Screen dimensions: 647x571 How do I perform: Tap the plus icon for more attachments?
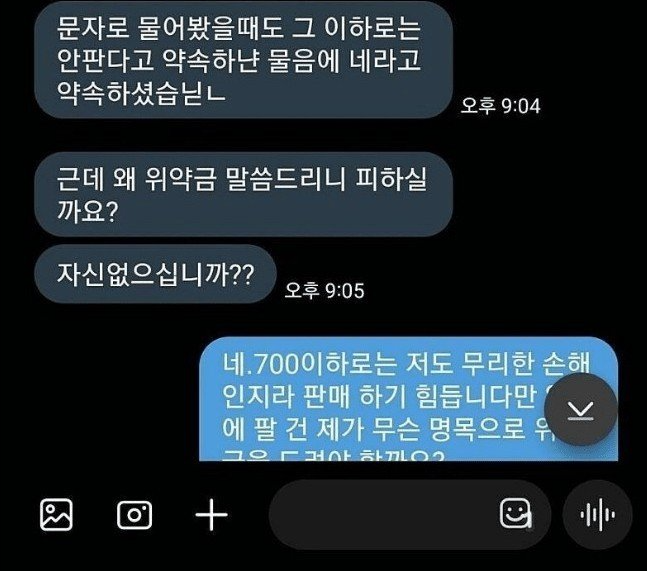(x=211, y=515)
